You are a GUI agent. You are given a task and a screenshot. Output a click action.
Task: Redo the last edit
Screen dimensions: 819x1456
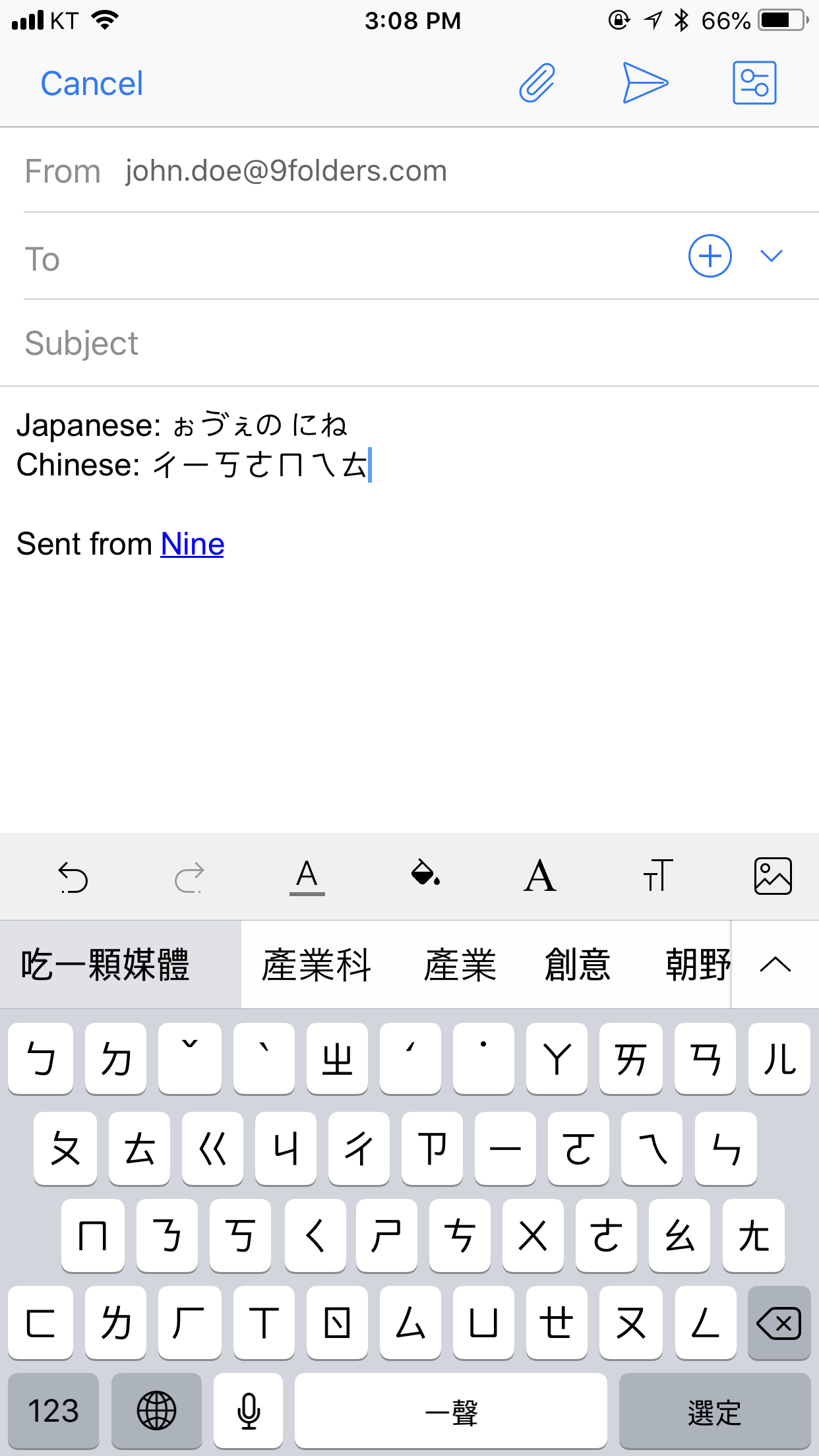(x=189, y=877)
